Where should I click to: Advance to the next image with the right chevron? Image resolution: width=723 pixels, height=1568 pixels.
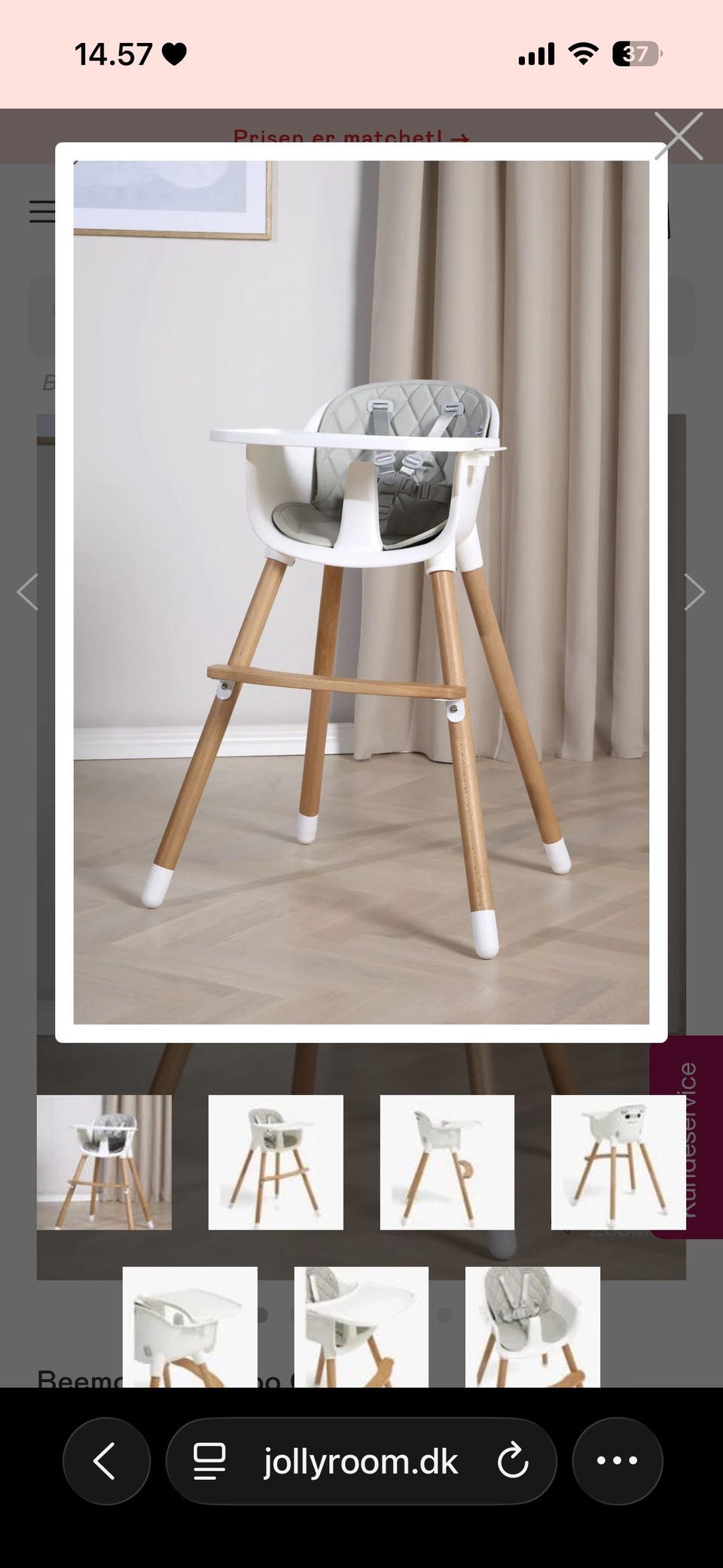coord(695,591)
